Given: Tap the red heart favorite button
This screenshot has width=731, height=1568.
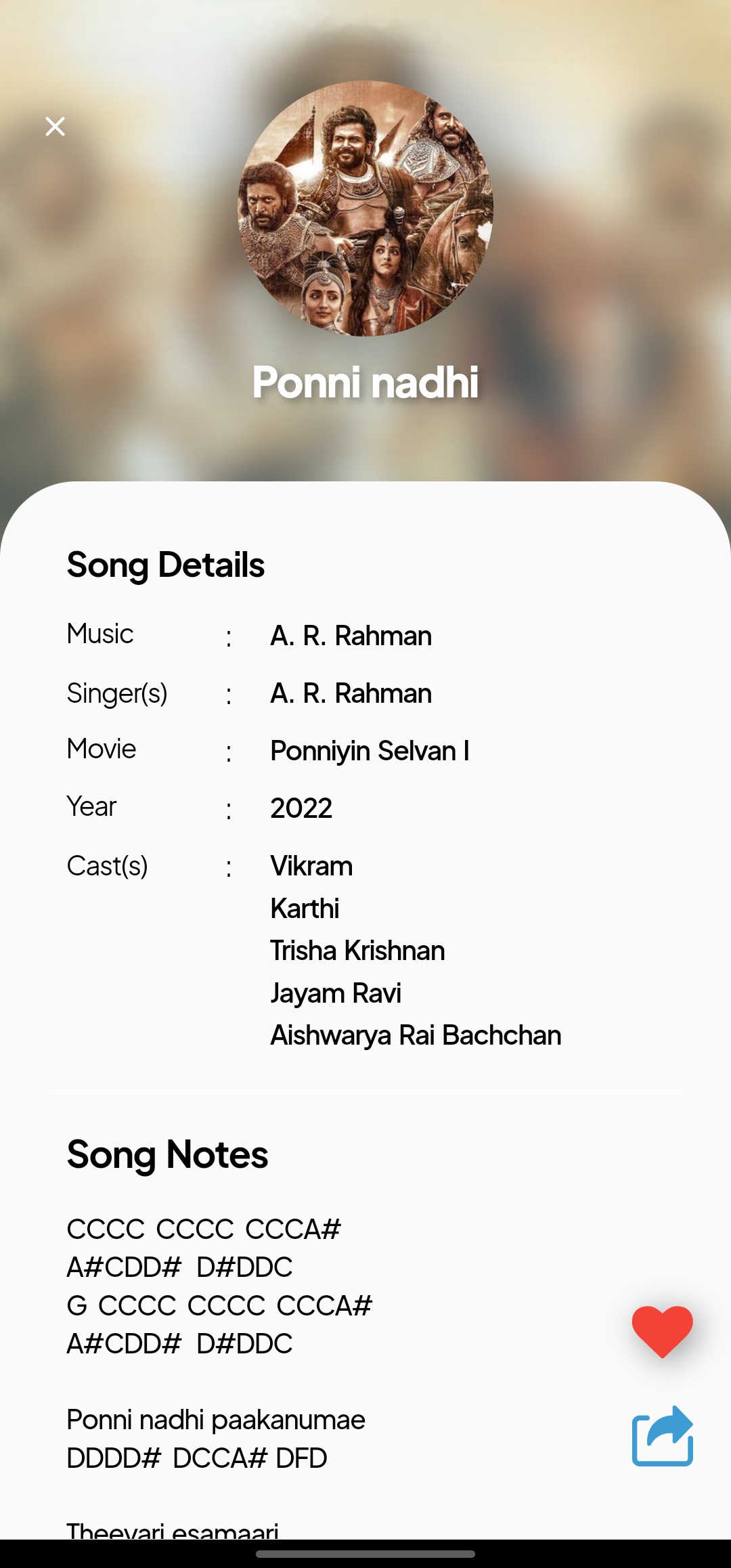Looking at the screenshot, I should tap(662, 1330).
